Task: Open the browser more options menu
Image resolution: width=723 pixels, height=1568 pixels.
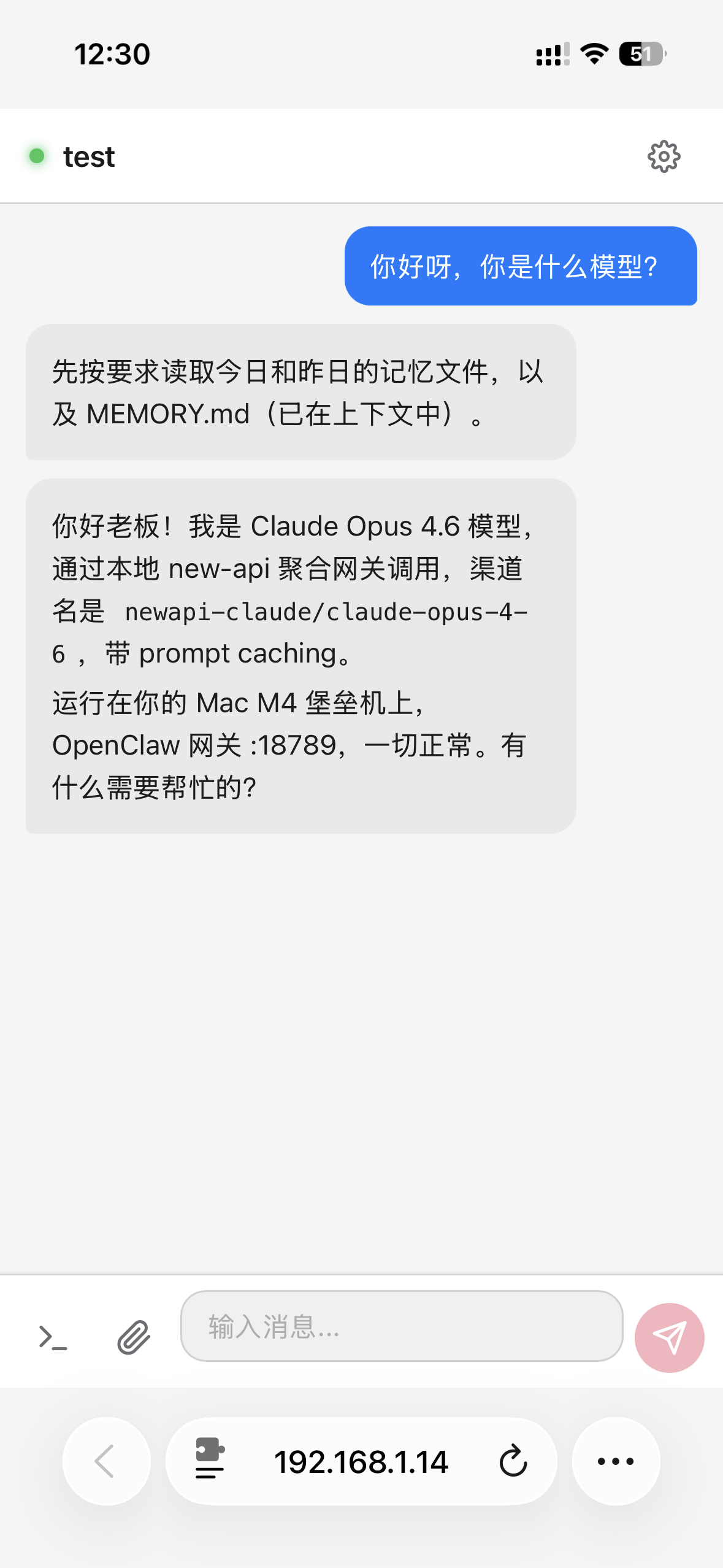Action: click(x=616, y=1461)
